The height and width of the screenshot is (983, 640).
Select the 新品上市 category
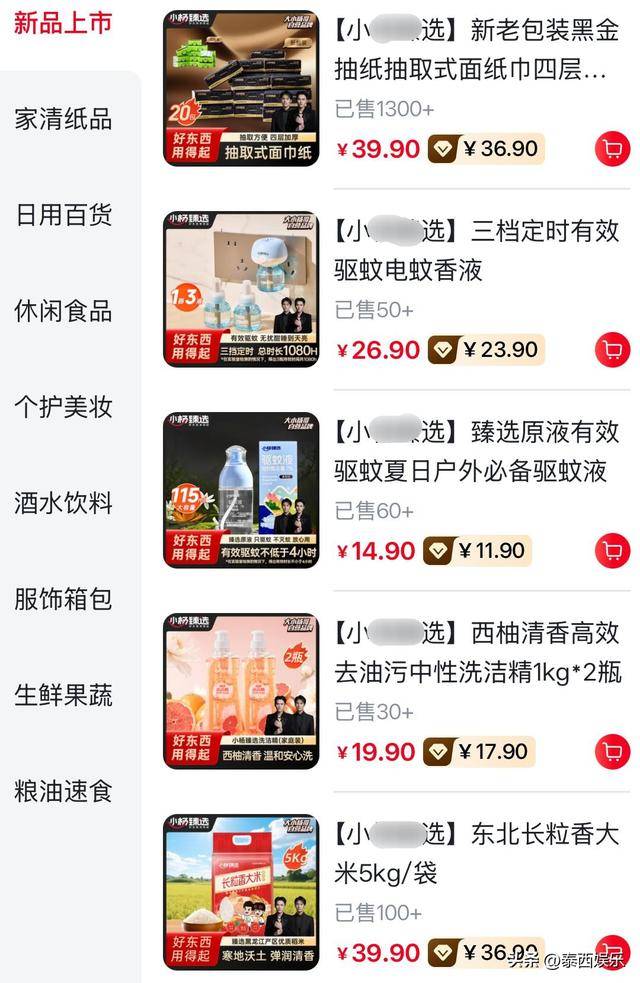tap(62, 23)
